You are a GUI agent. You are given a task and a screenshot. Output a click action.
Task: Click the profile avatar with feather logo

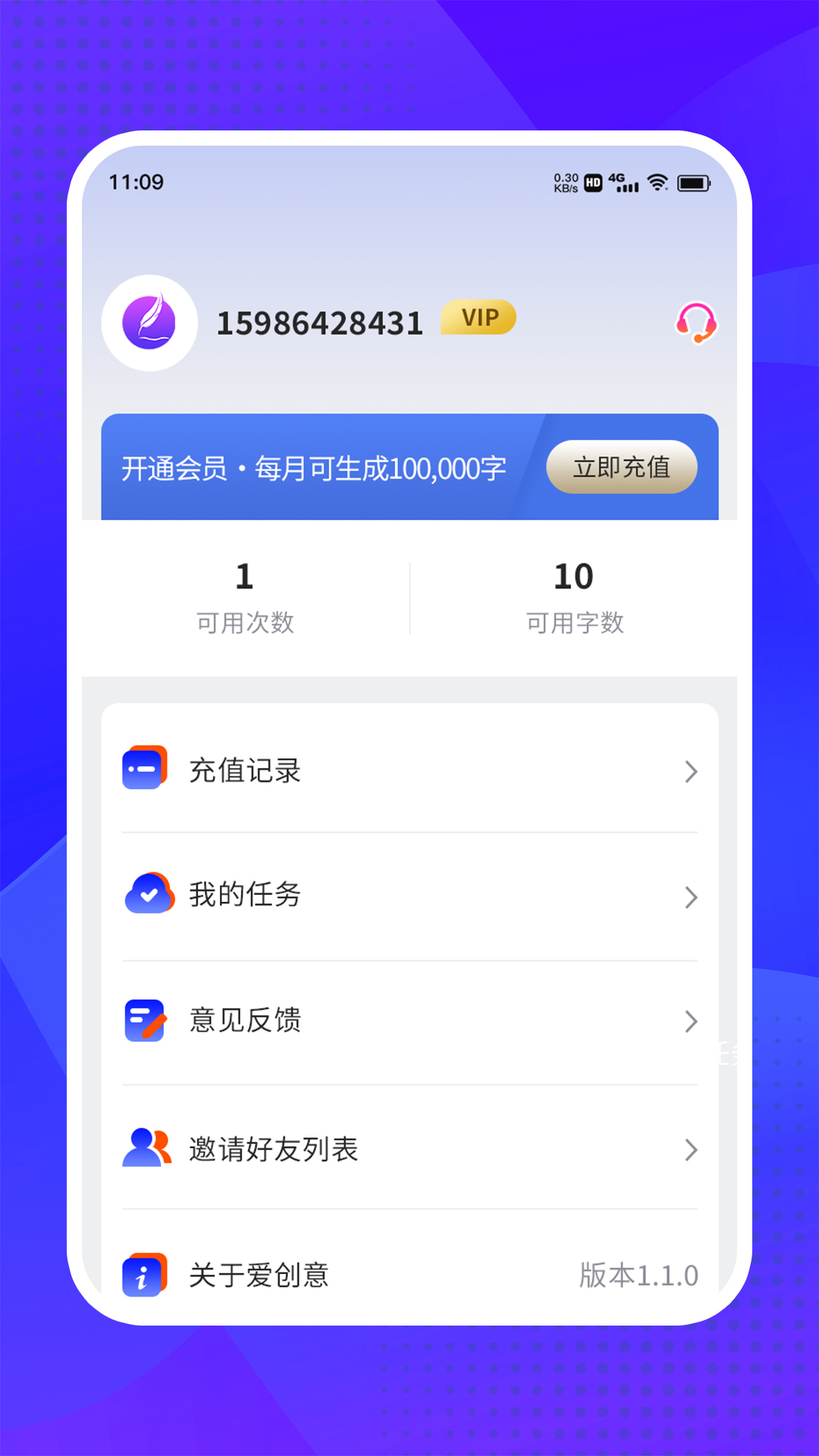tap(149, 322)
